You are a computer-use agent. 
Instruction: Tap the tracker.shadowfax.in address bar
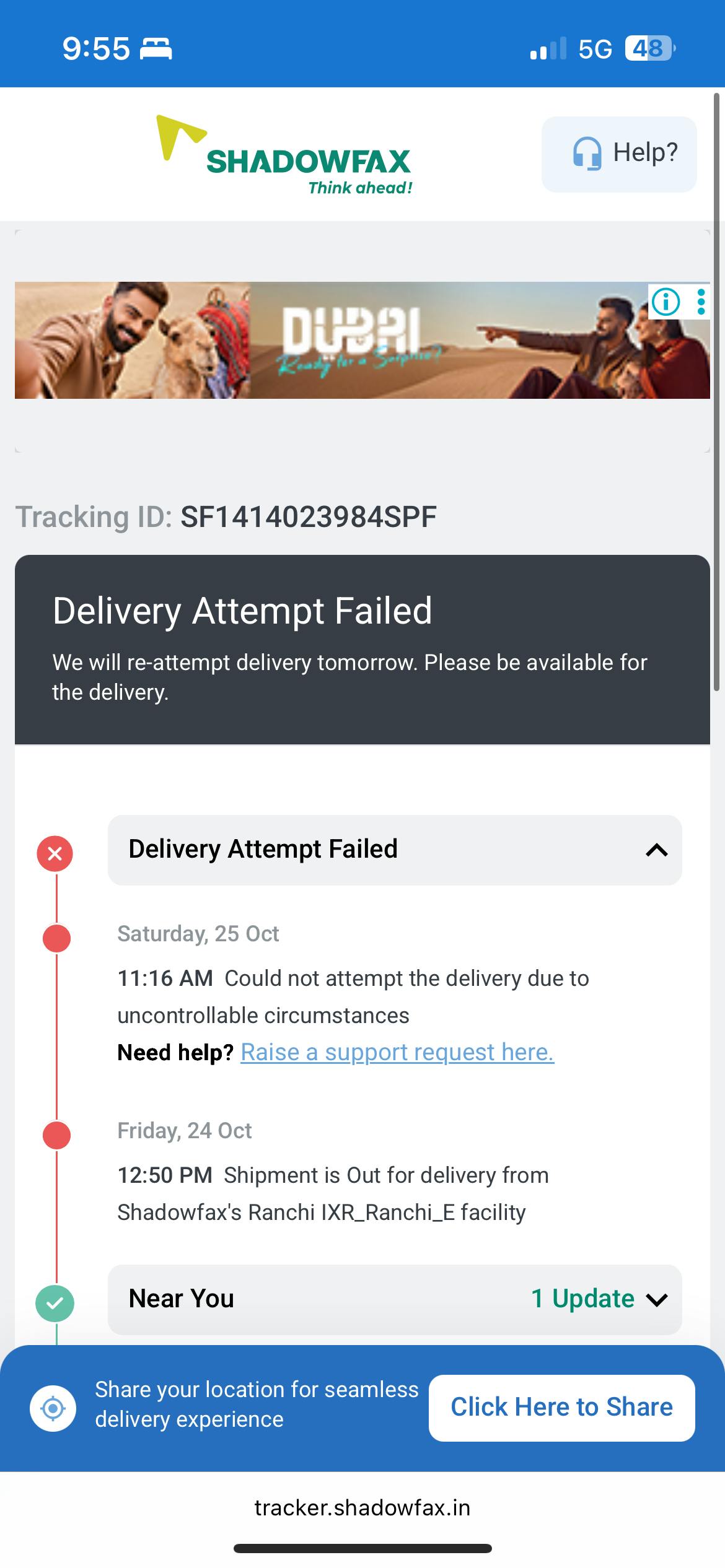pos(362,1508)
